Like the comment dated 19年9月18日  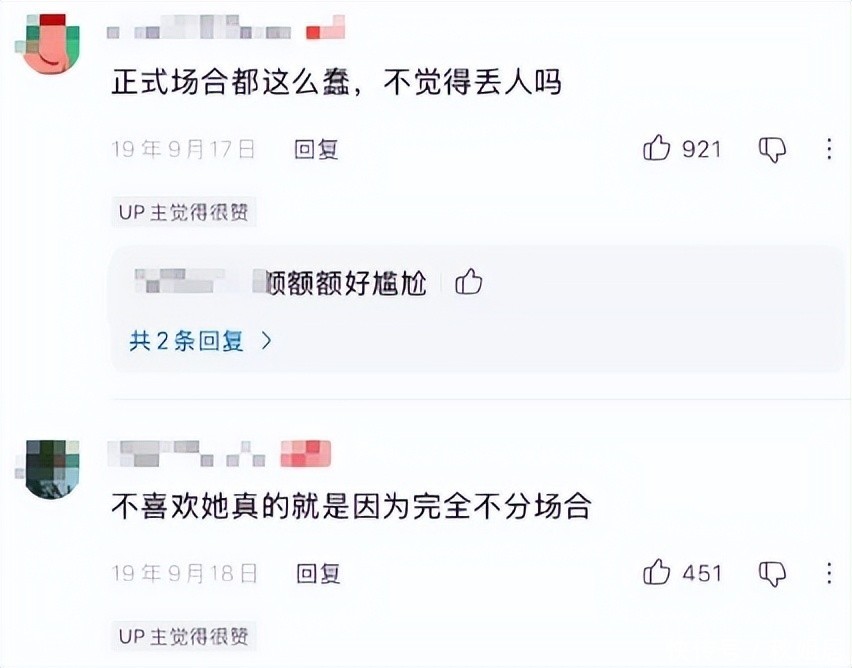click(x=657, y=573)
